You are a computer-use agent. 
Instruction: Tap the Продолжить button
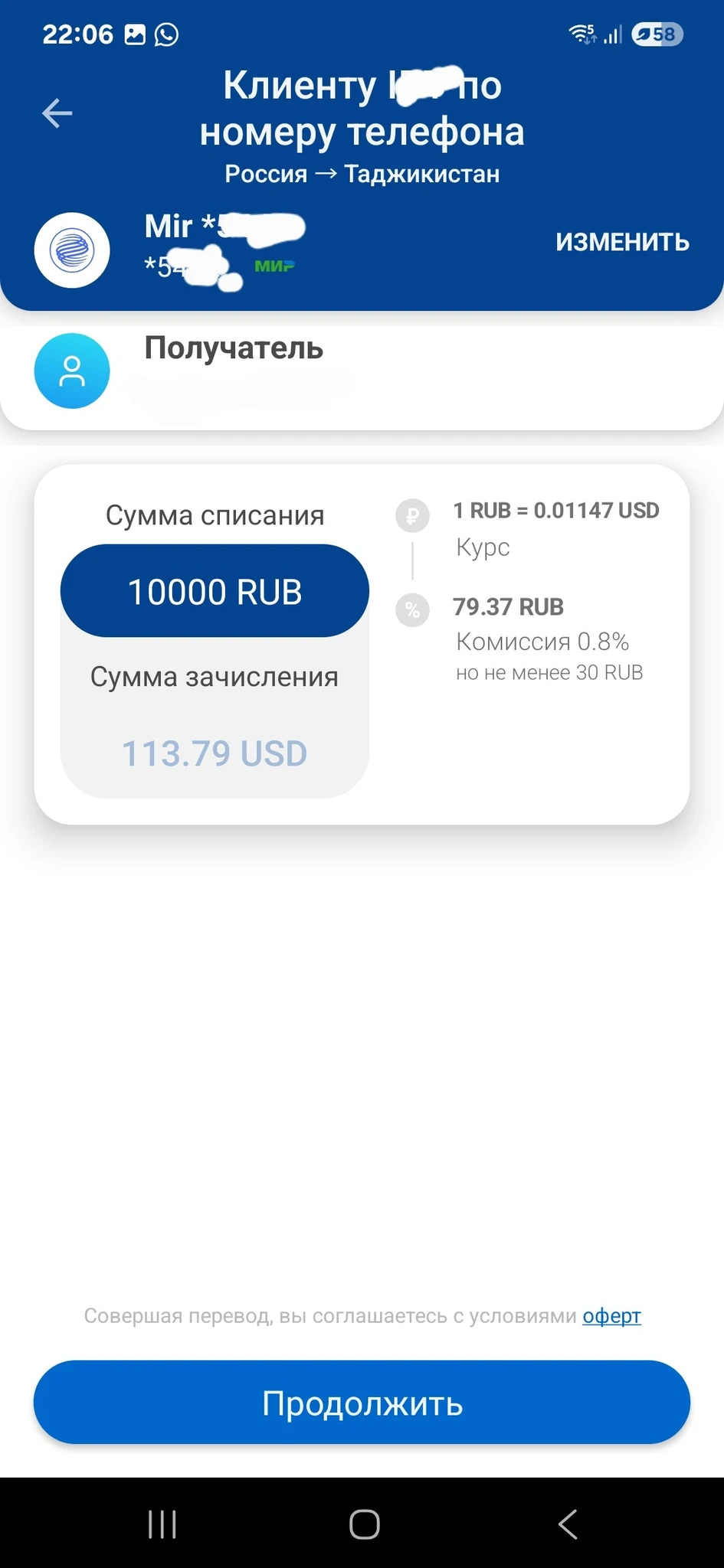pos(362,1403)
